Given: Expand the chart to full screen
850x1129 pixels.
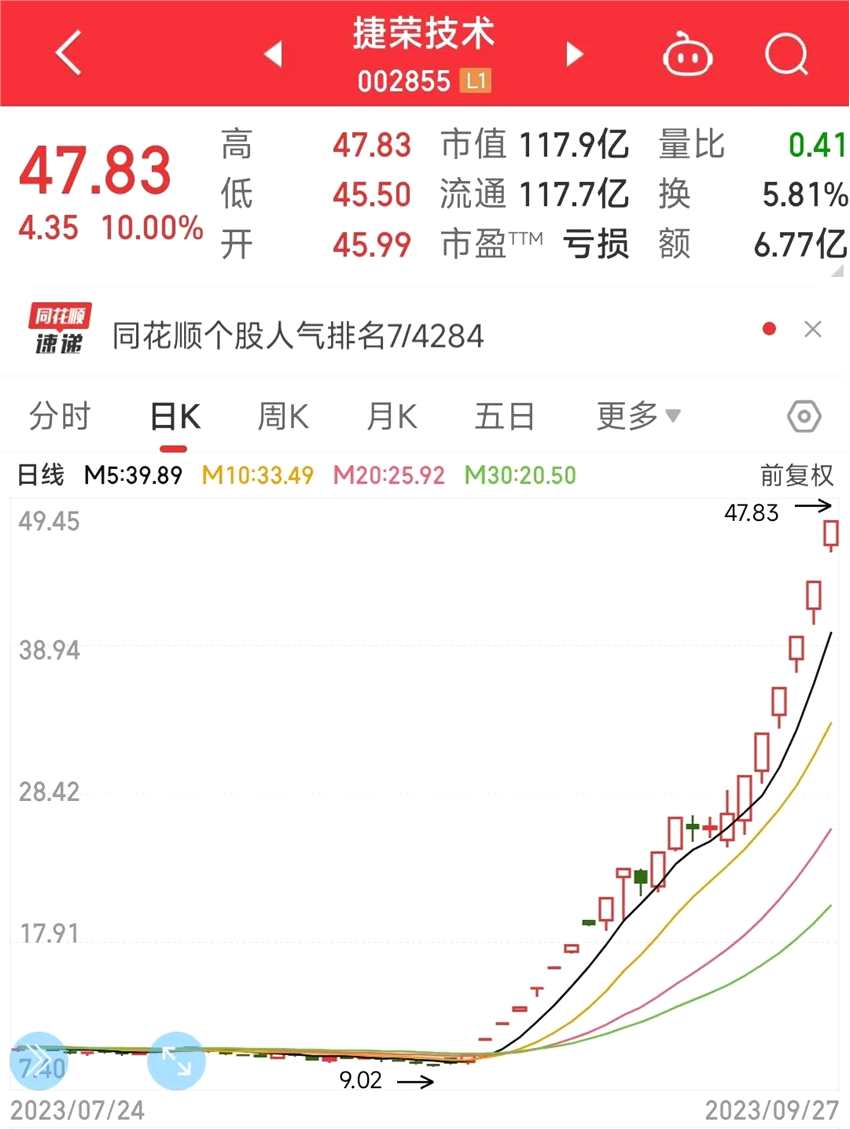Looking at the screenshot, I should [x=176, y=1061].
